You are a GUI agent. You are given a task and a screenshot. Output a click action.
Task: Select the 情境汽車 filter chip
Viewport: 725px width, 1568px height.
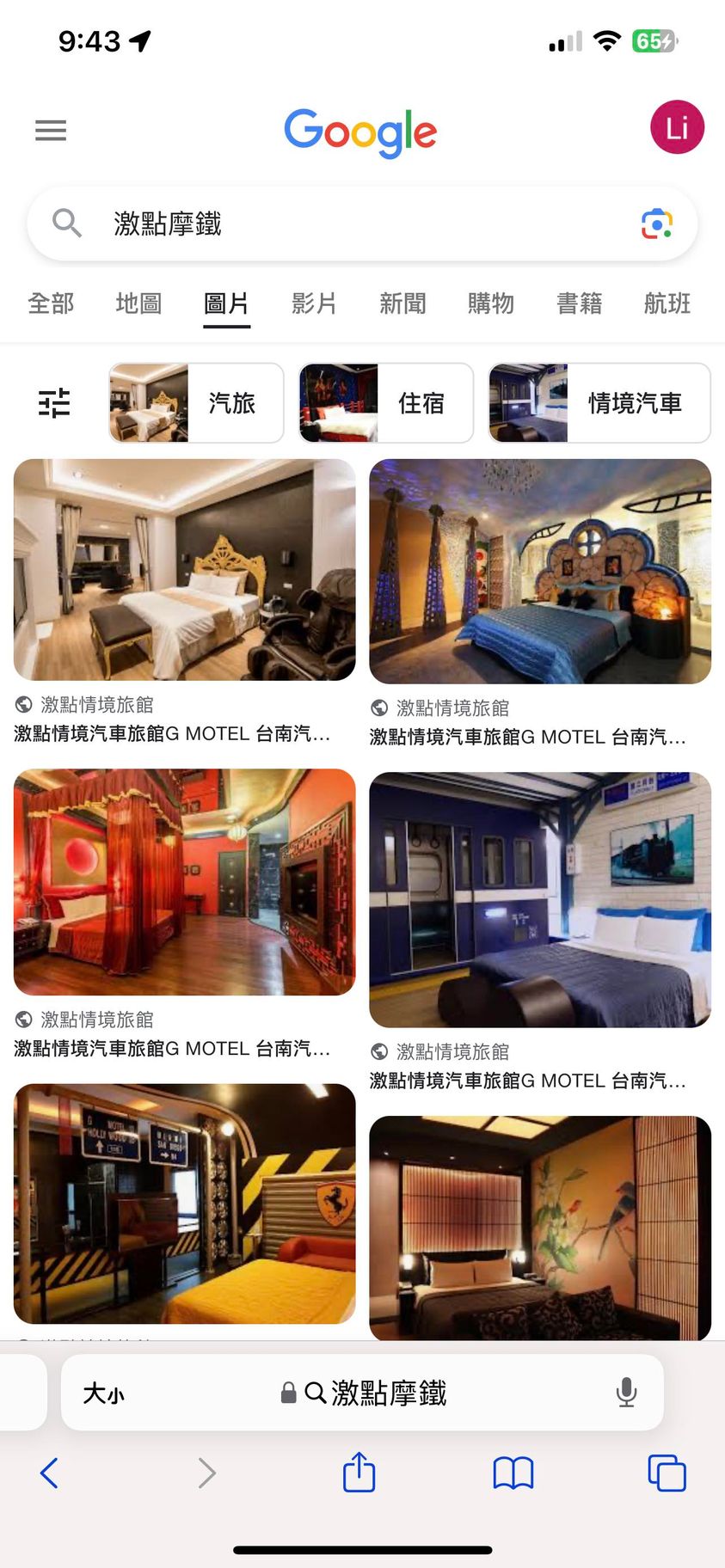[x=599, y=402]
